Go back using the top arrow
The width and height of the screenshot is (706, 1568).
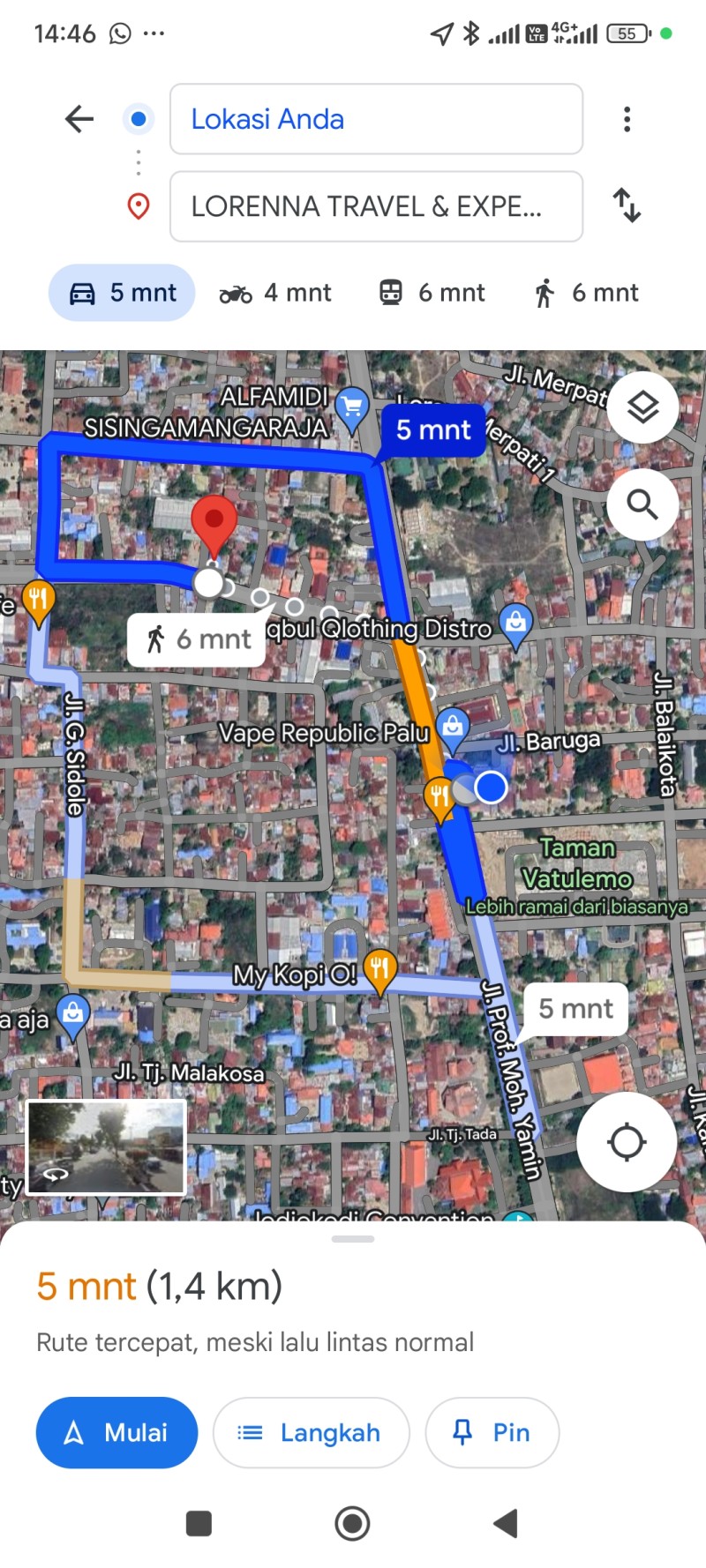pos(79,119)
